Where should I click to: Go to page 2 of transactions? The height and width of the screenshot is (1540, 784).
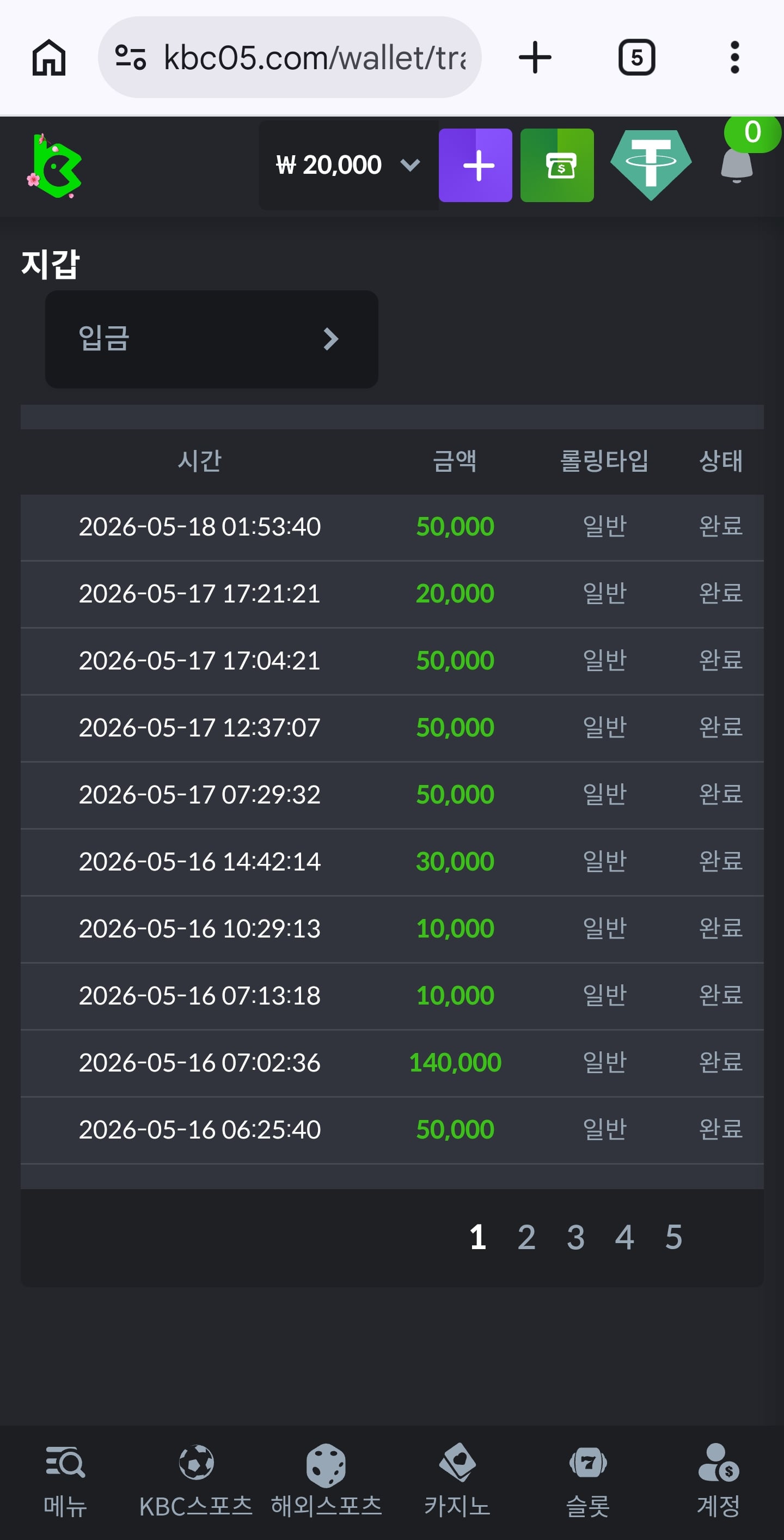pos(526,1237)
